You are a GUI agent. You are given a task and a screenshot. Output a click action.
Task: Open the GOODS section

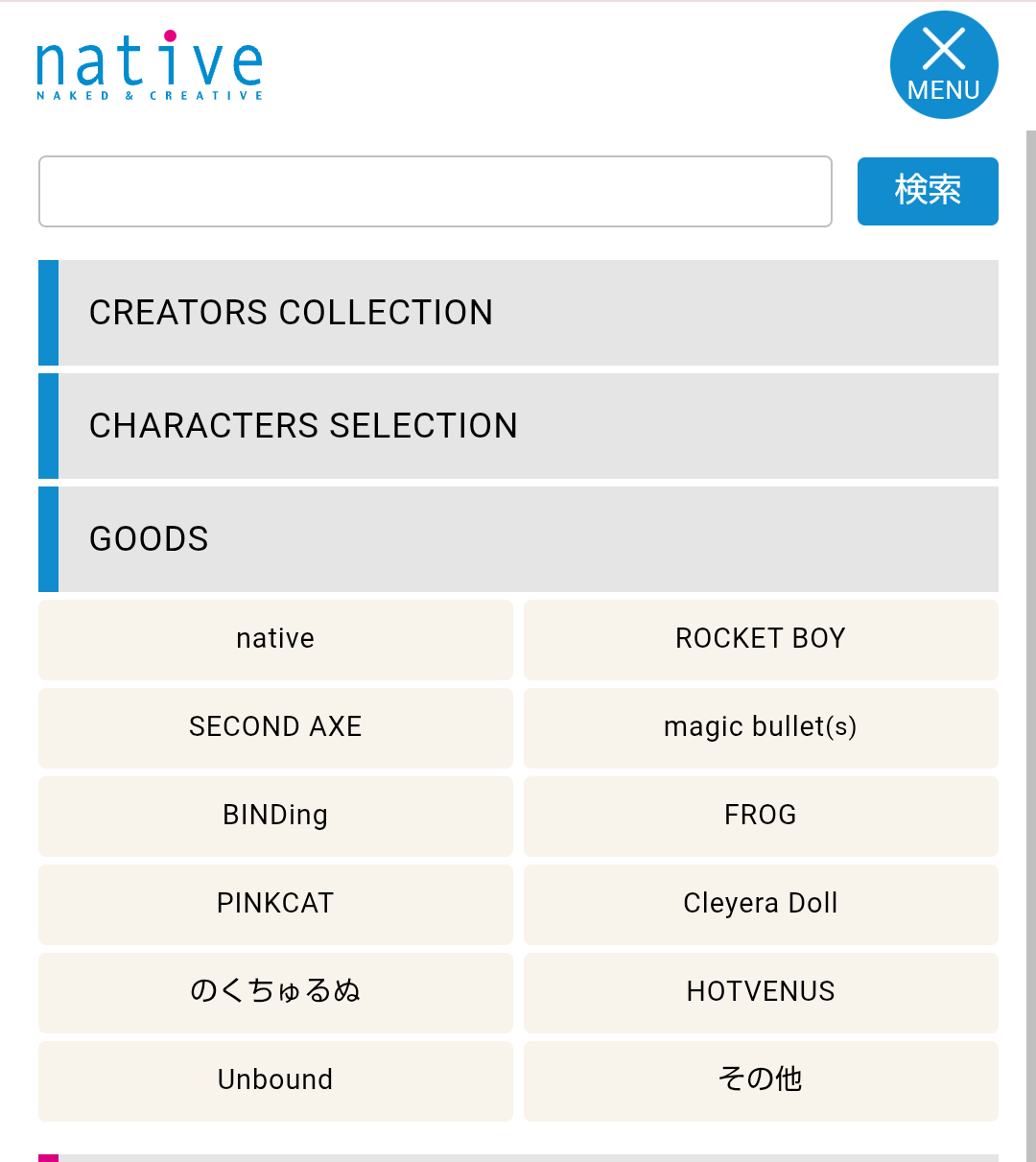pos(518,539)
